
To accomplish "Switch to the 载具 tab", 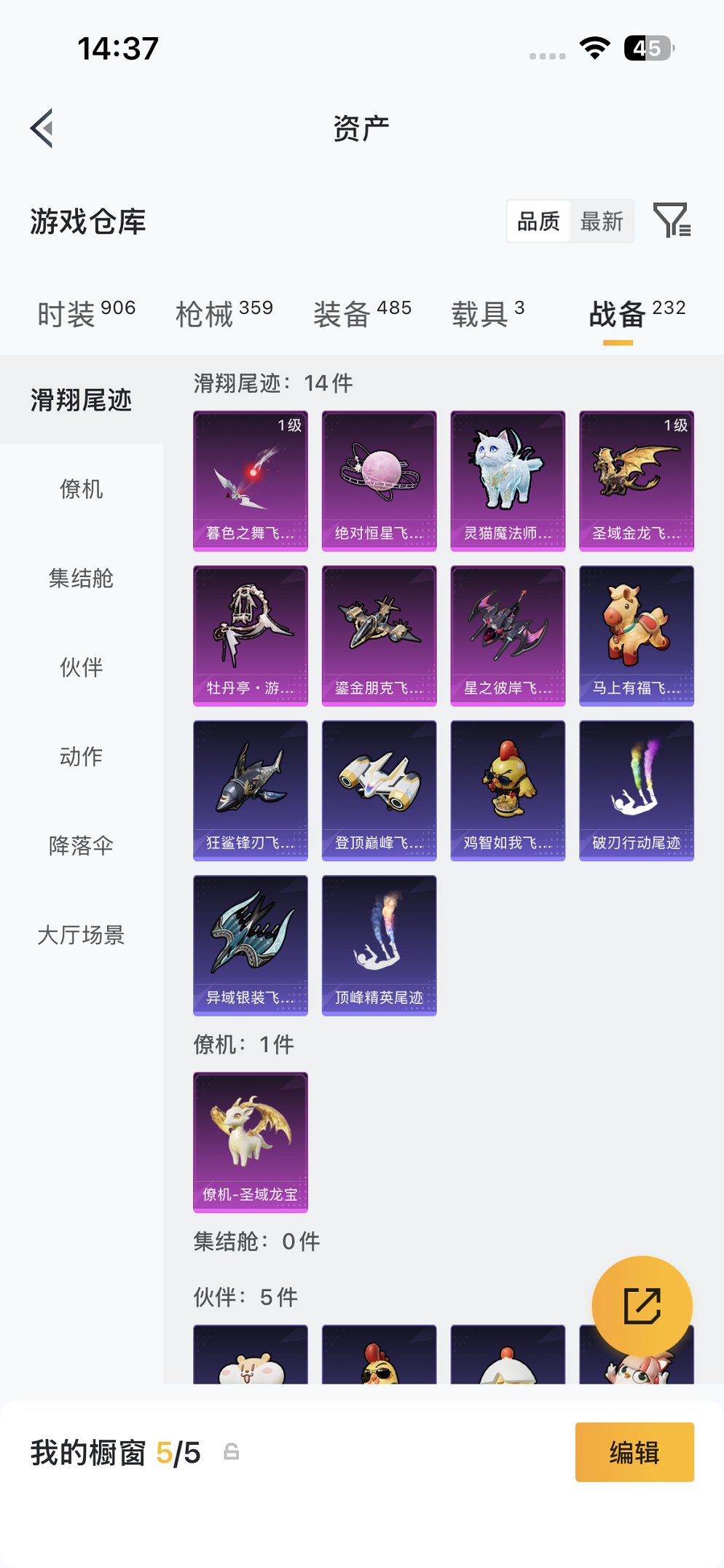I will coord(487,314).
